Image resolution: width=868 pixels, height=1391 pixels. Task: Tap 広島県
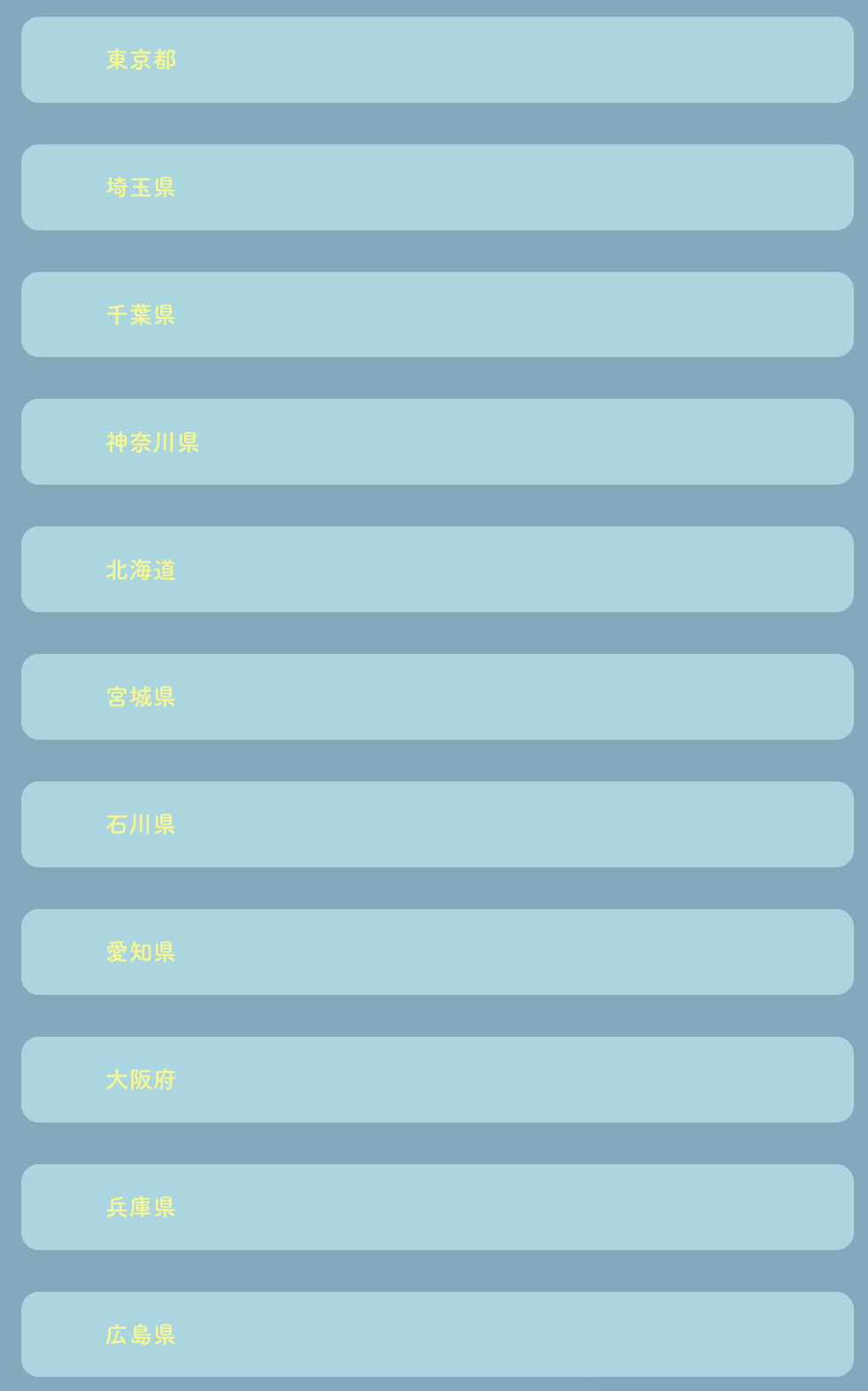click(x=438, y=1334)
